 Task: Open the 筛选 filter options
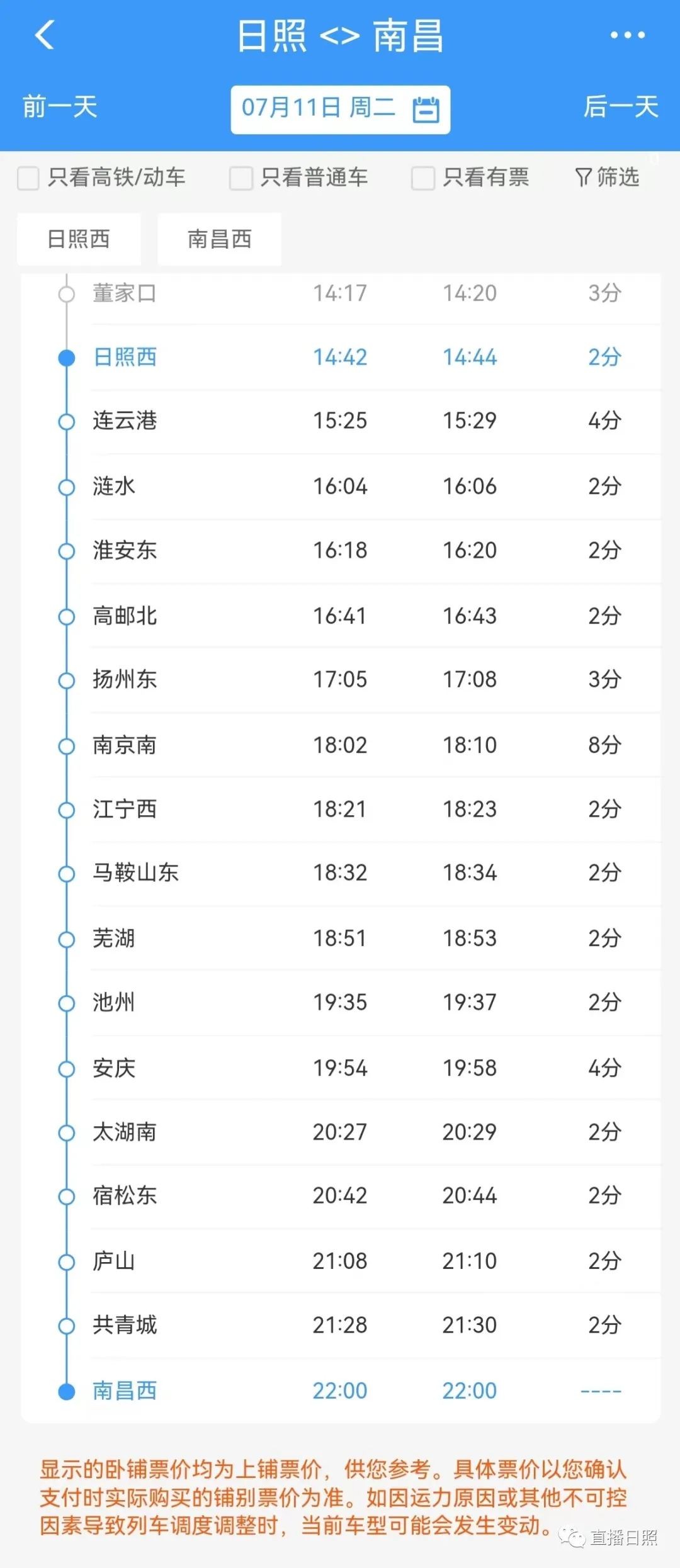coord(607,178)
